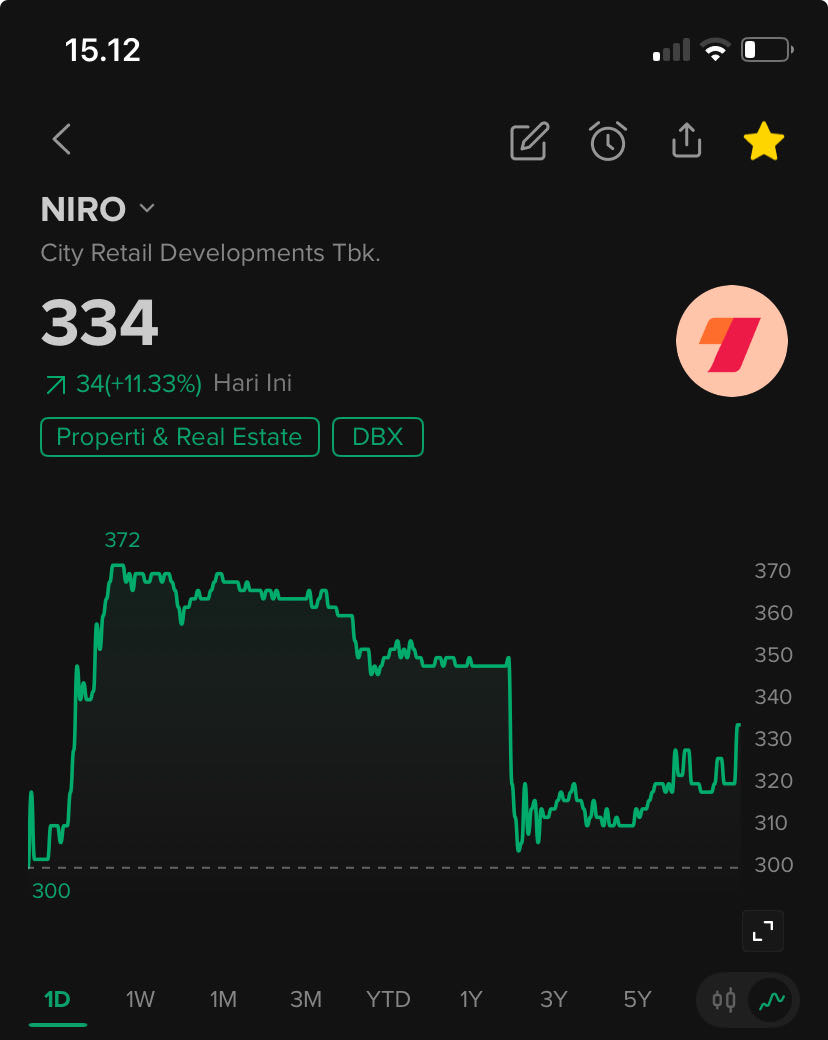This screenshot has width=828, height=1040.
Task: Share the NIRO stock page
Action: click(686, 142)
